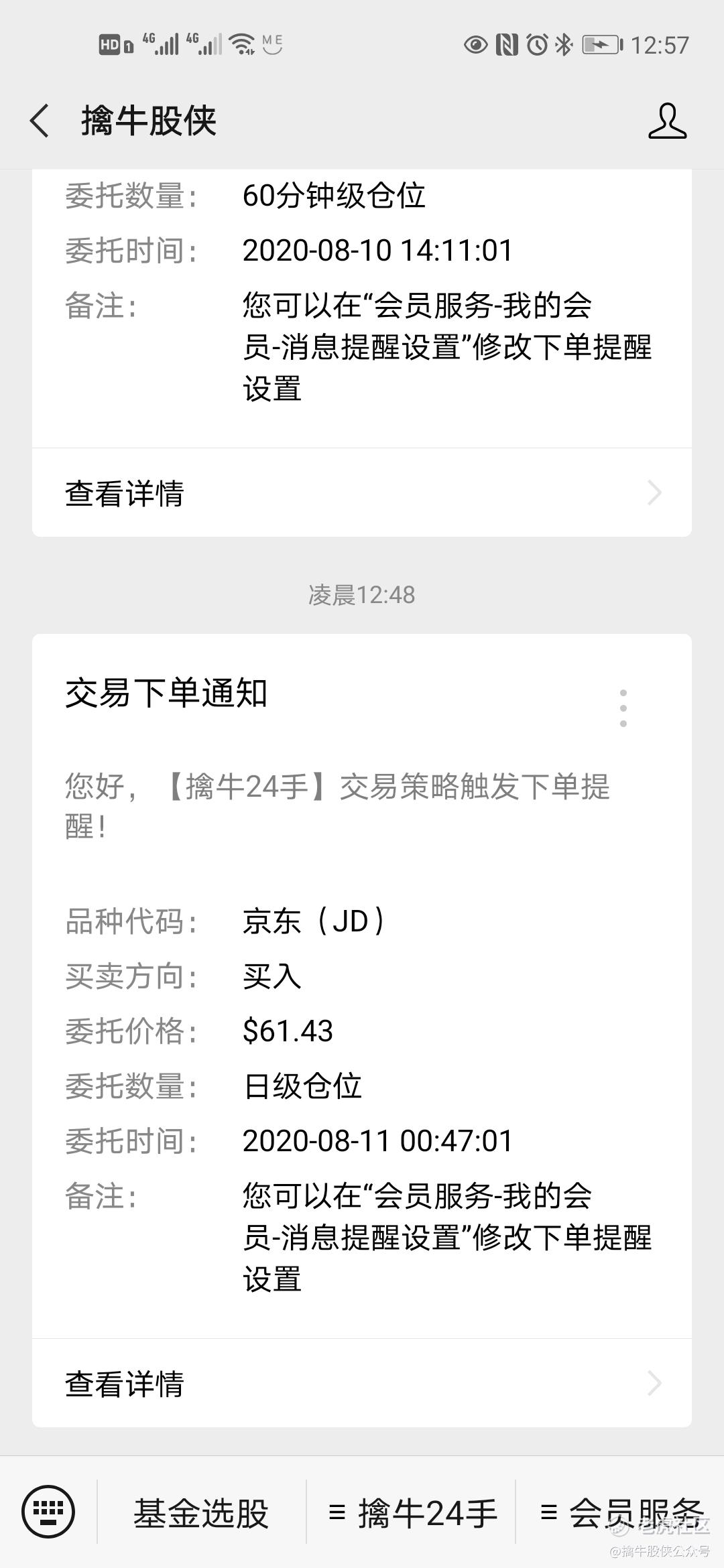
Task: Expand the 擒牛24手 menu
Action: click(412, 1513)
